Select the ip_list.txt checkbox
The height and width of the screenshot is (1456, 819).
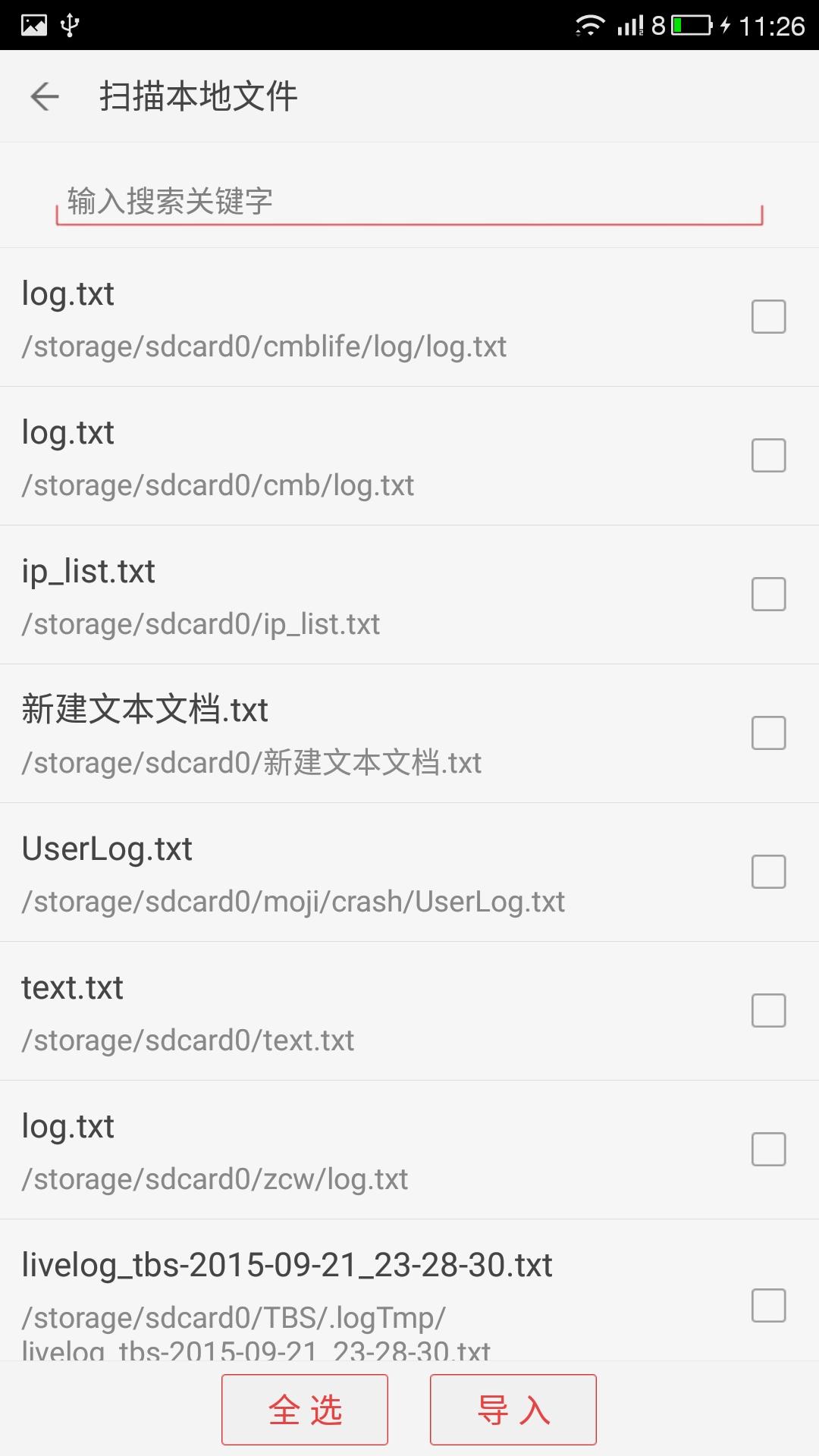768,595
